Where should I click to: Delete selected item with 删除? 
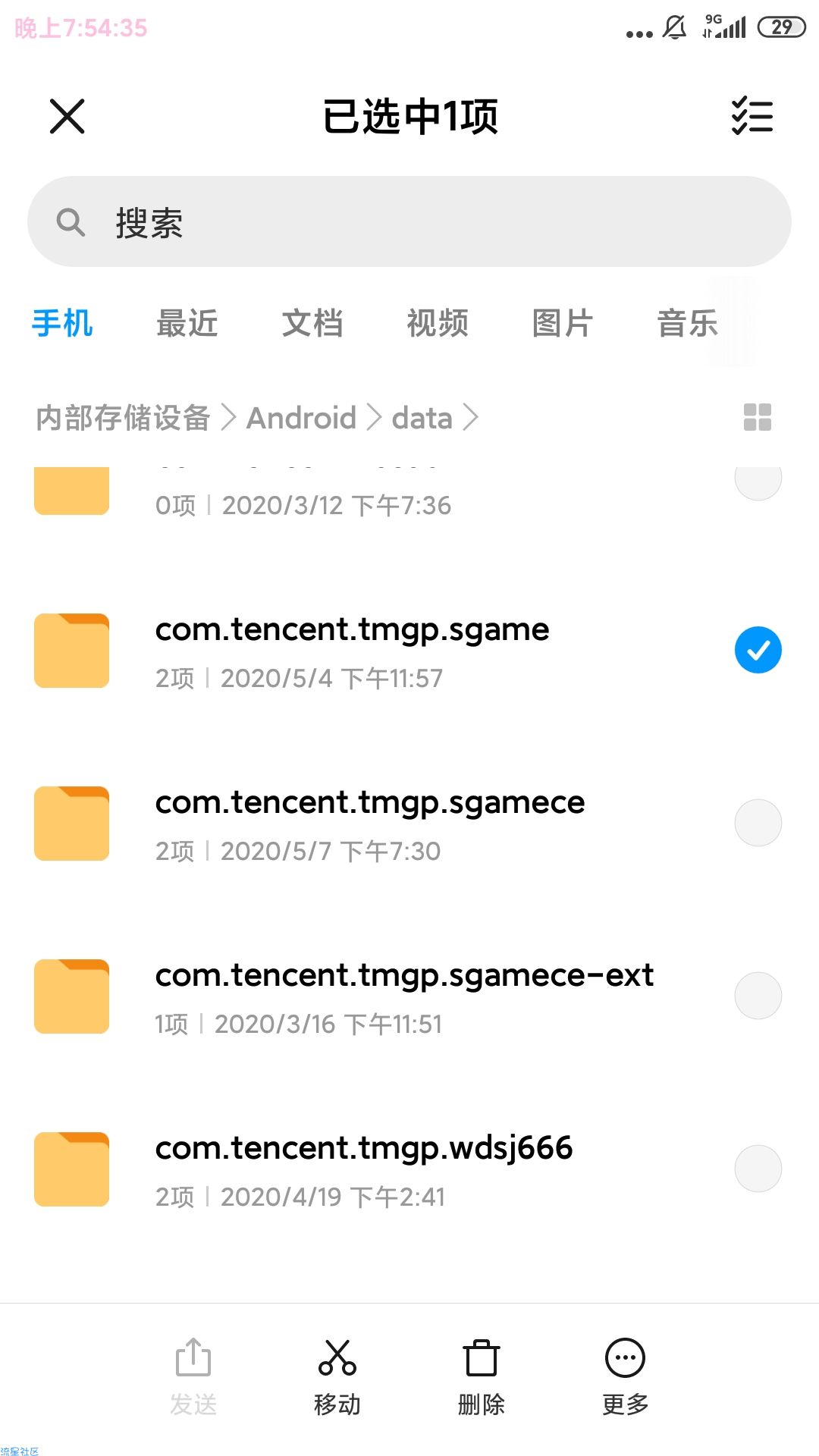pyautogui.click(x=482, y=1377)
